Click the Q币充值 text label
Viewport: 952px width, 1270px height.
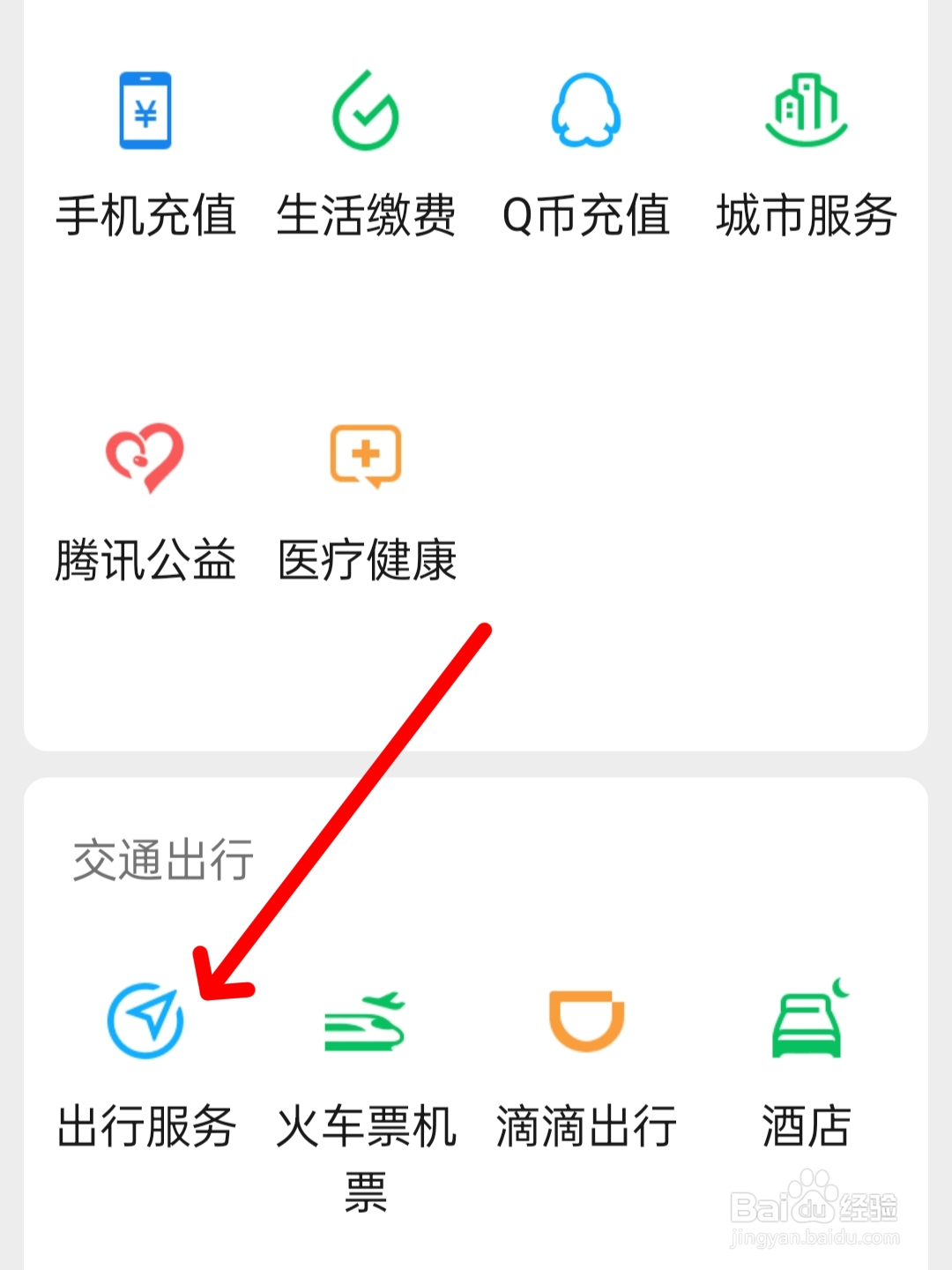587,212
